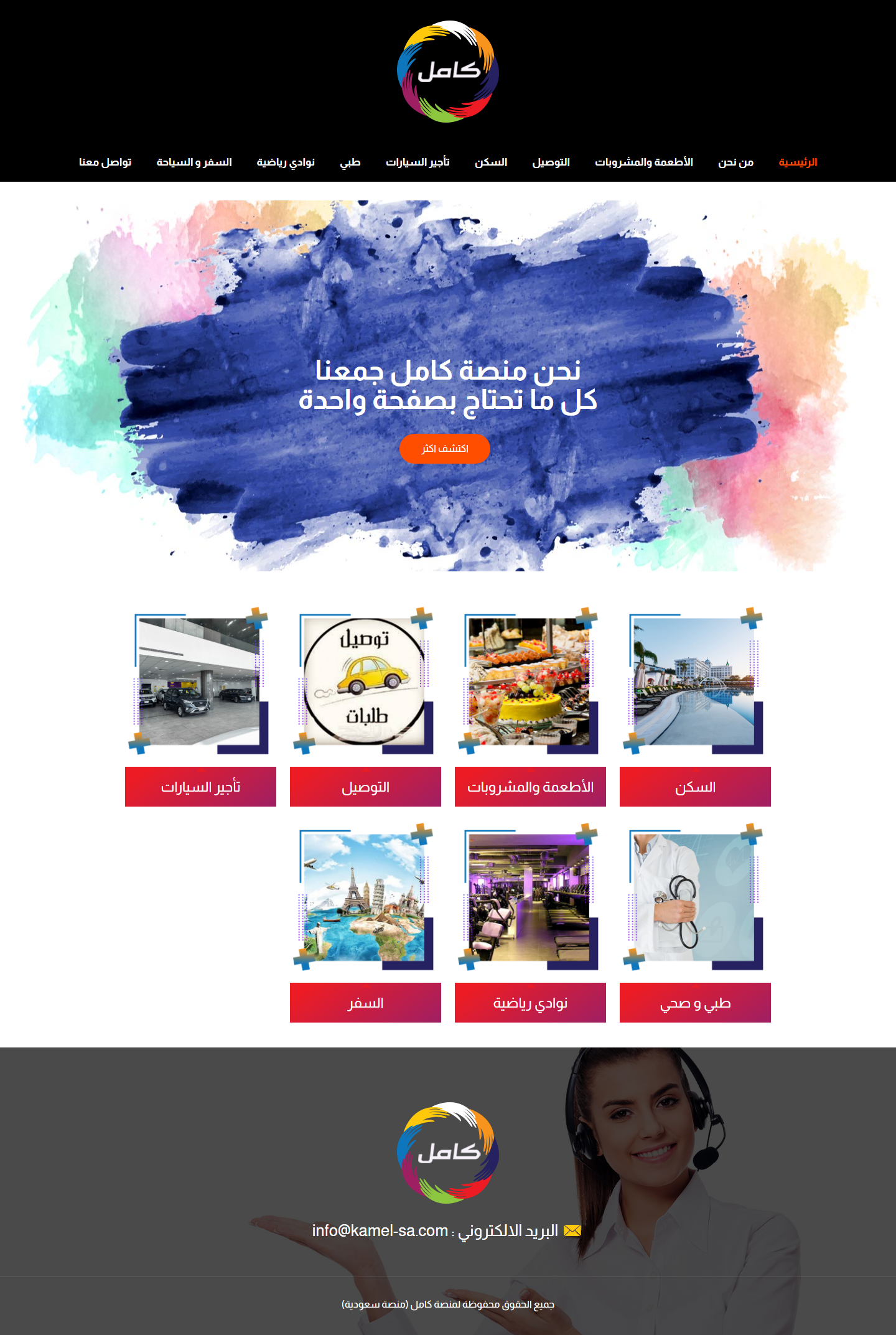Open the الأطعمة والمشروبات category card
The width and height of the screenshot is (896, 1335).
point(530,787)
